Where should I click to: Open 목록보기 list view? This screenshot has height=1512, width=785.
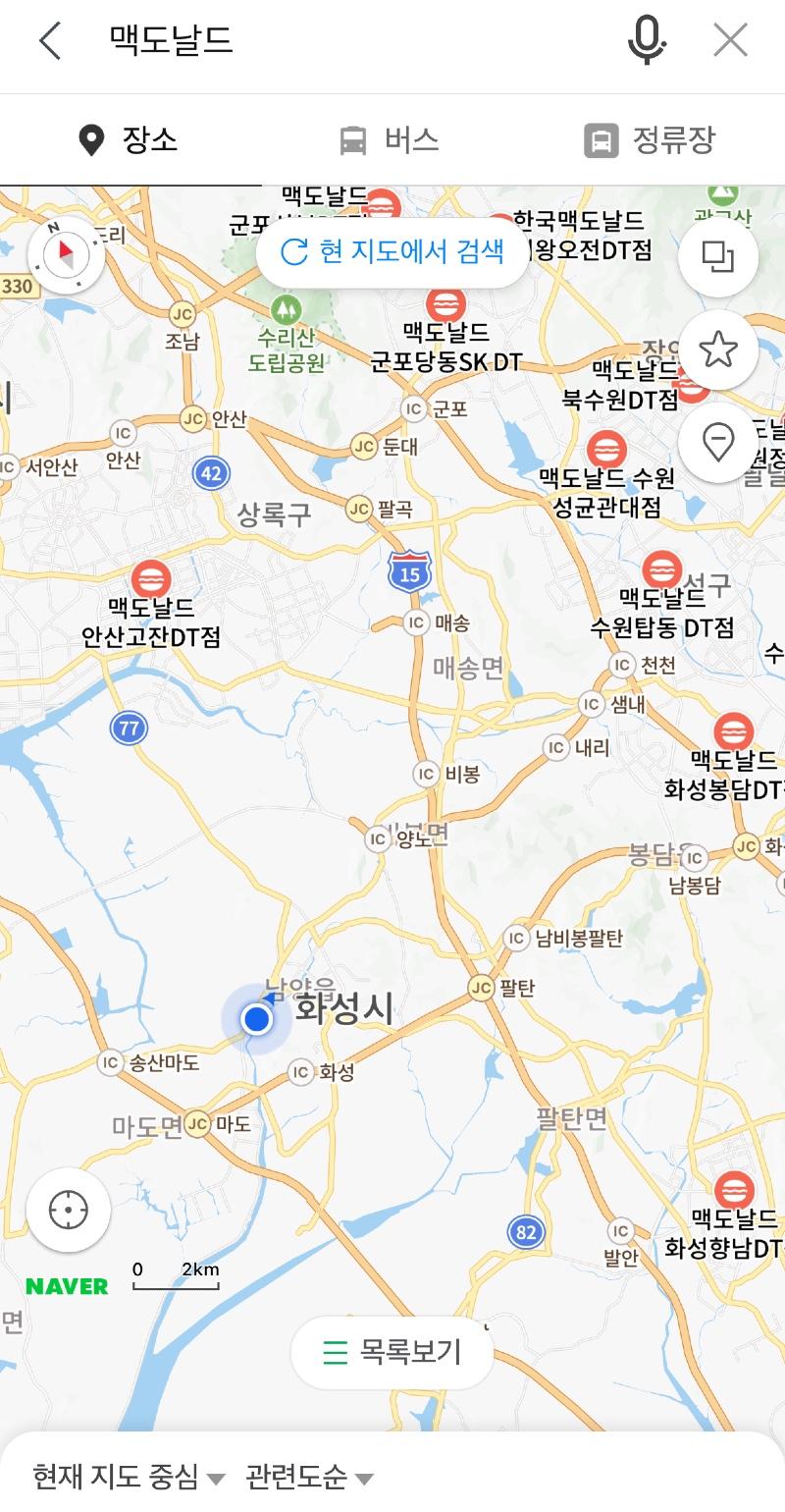click(x=392, y=1353)
